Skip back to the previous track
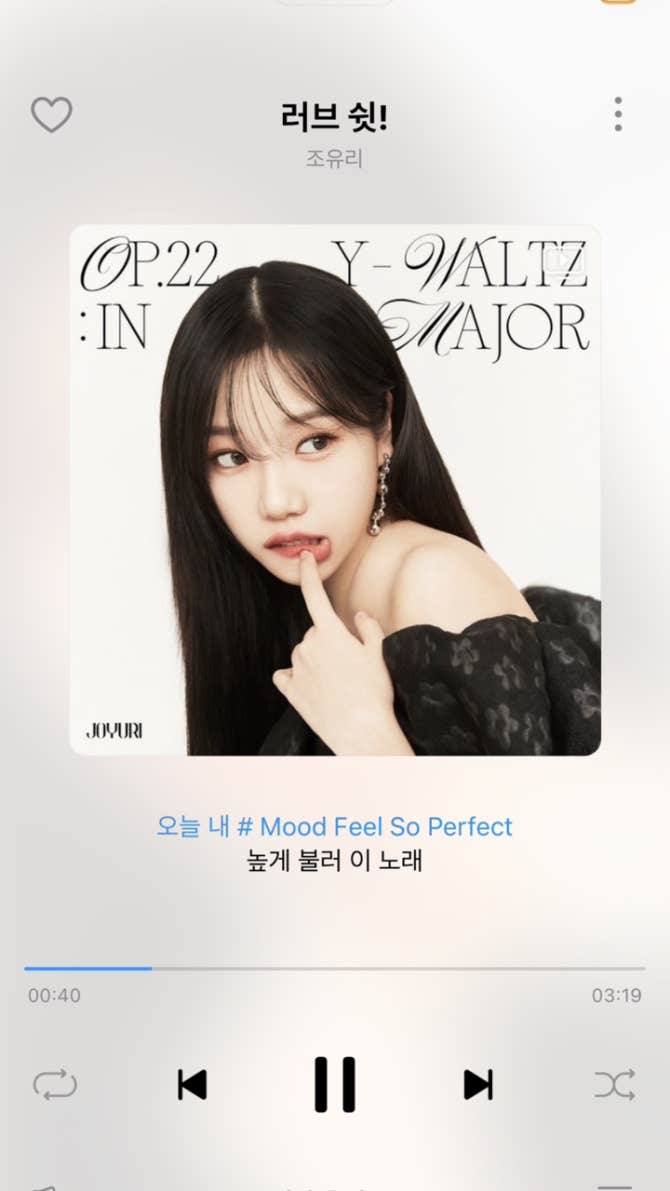The image size is (670, 1191). [191, 1084]
